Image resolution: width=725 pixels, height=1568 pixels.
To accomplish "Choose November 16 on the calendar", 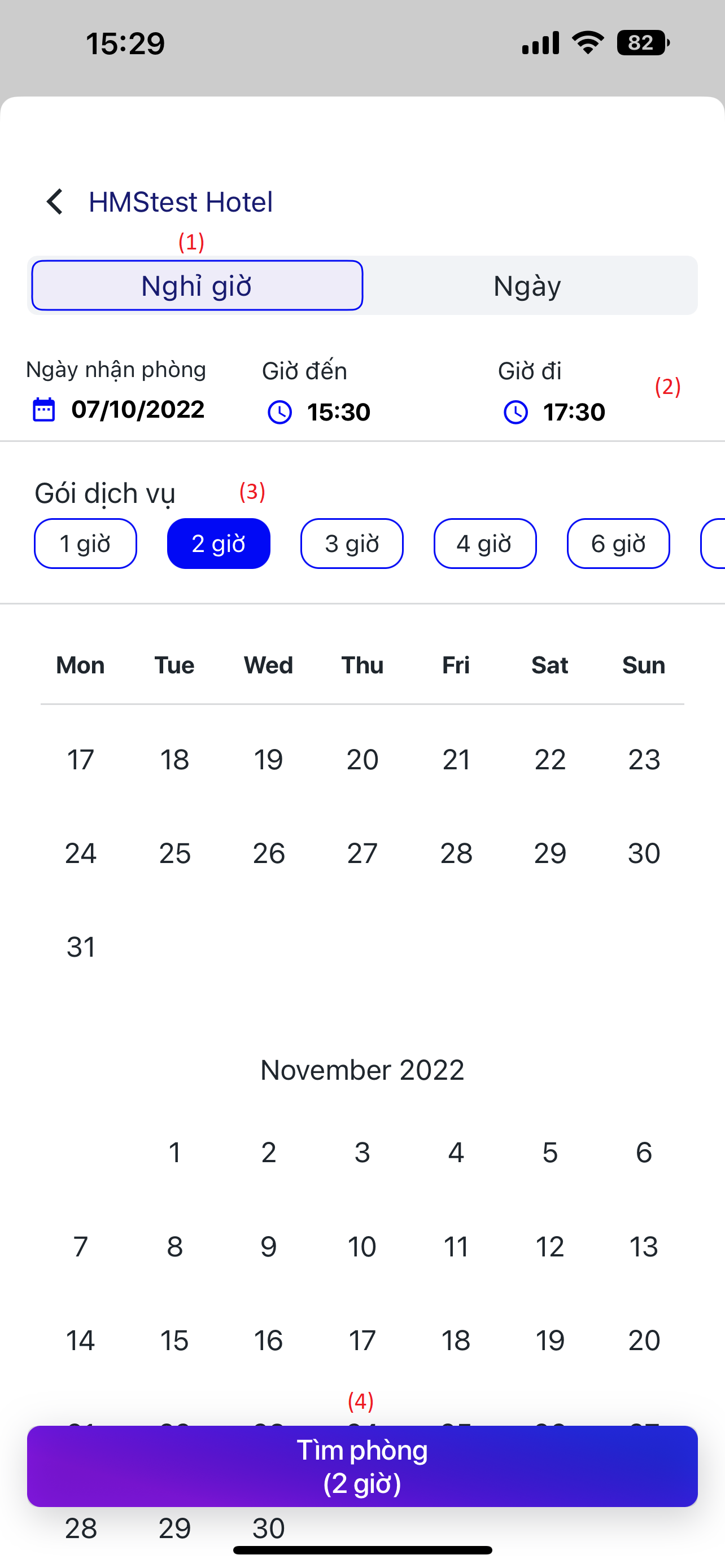I will [268, 1341].
